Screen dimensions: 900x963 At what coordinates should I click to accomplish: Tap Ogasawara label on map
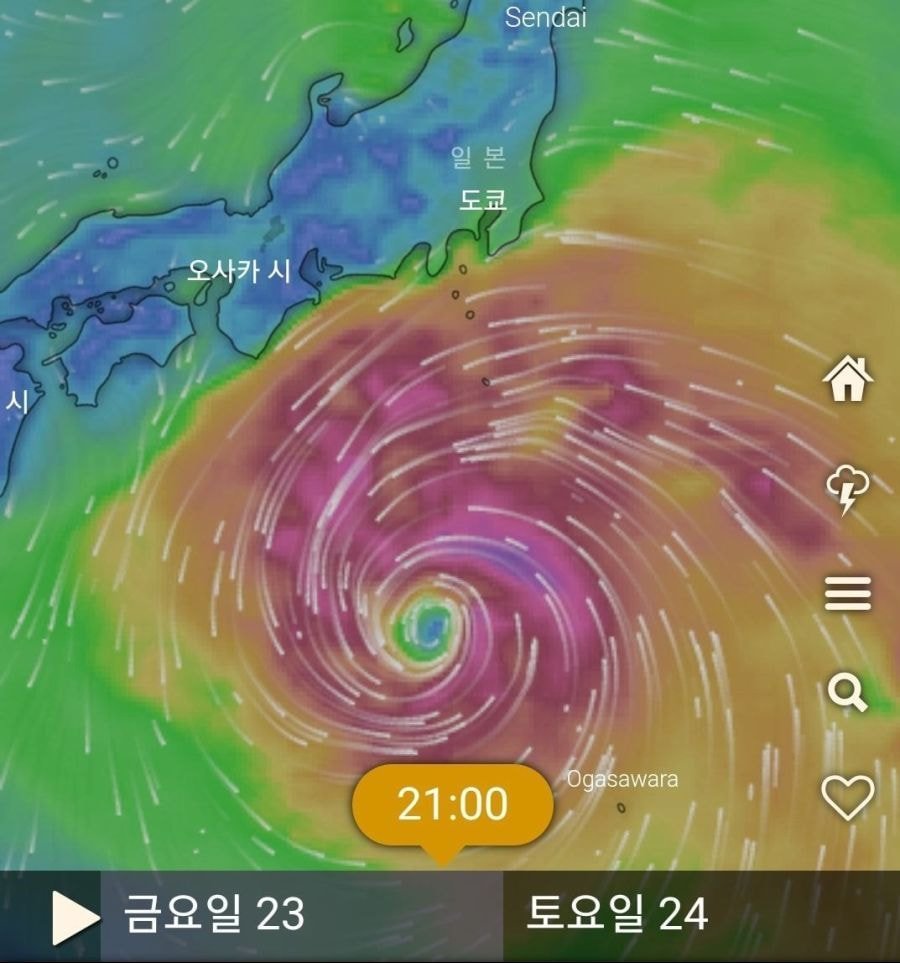(622, 780)
